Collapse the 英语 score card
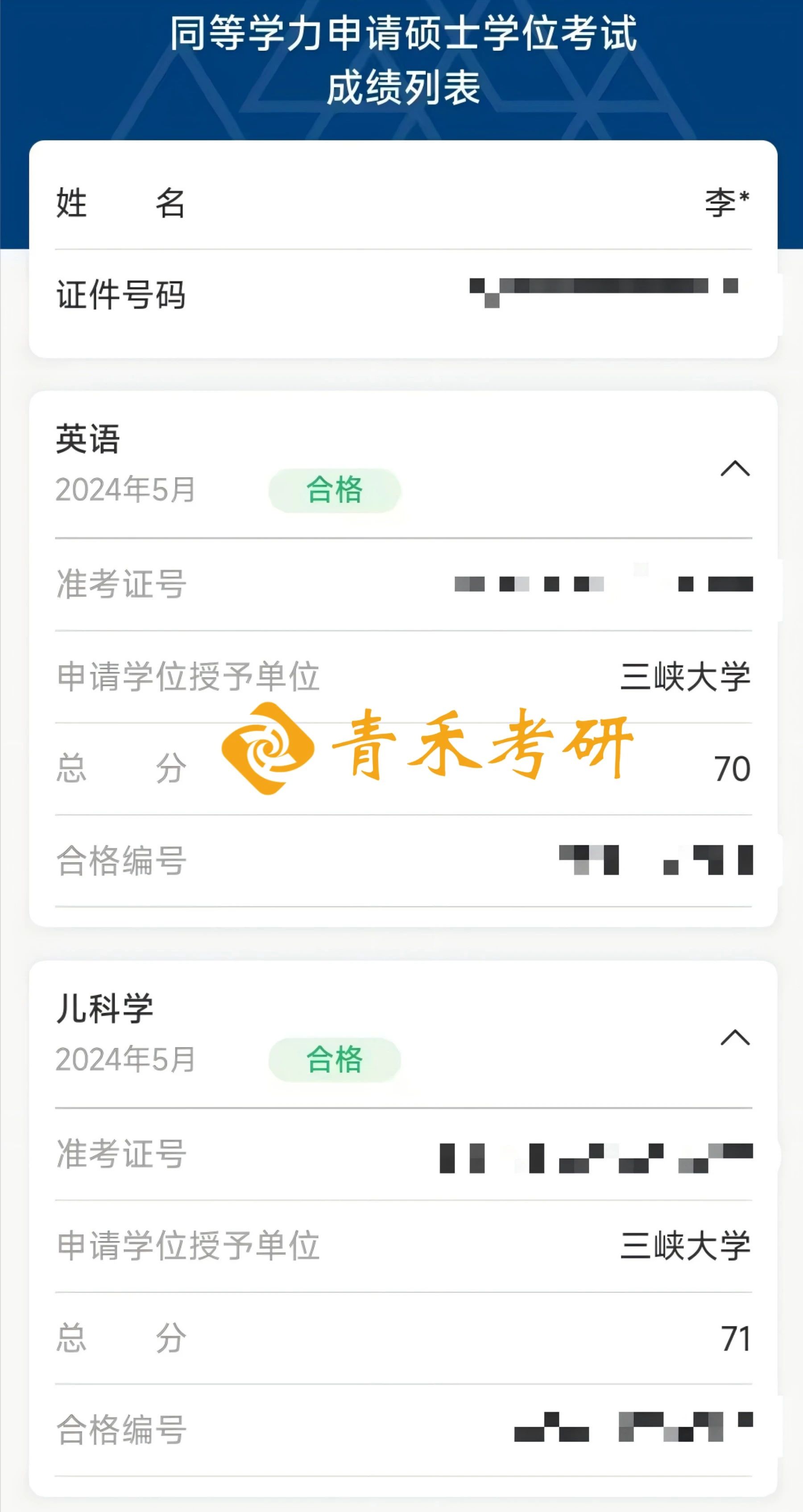803x1512 pixels. tap(735, 469)
